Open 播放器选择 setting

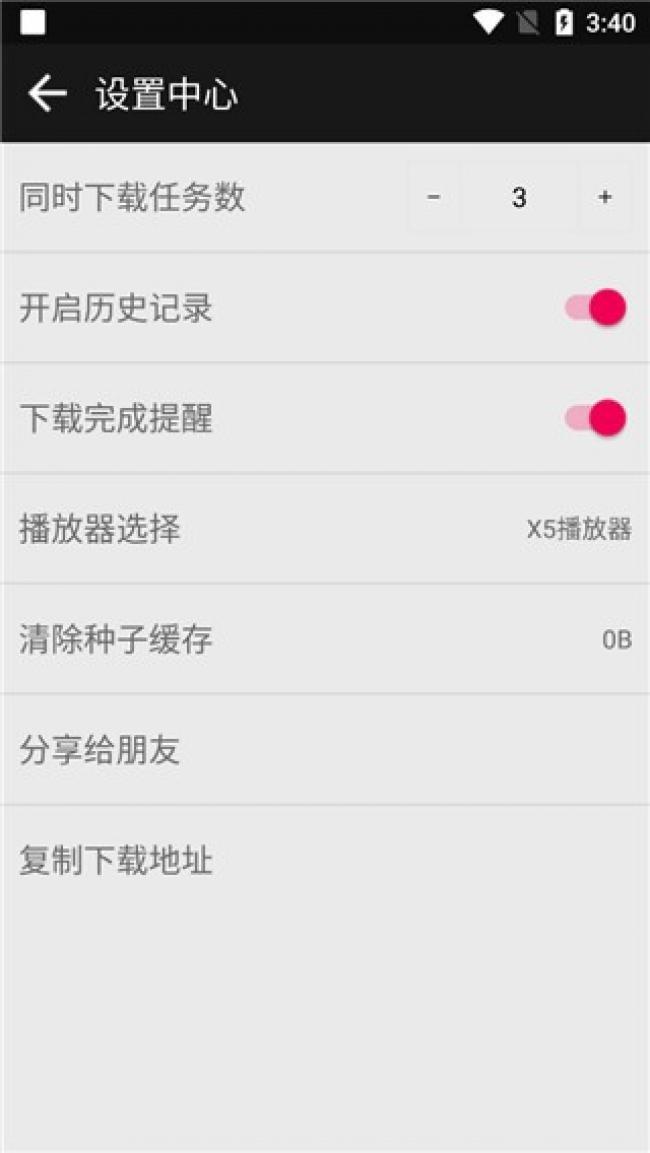coord(325,529)
